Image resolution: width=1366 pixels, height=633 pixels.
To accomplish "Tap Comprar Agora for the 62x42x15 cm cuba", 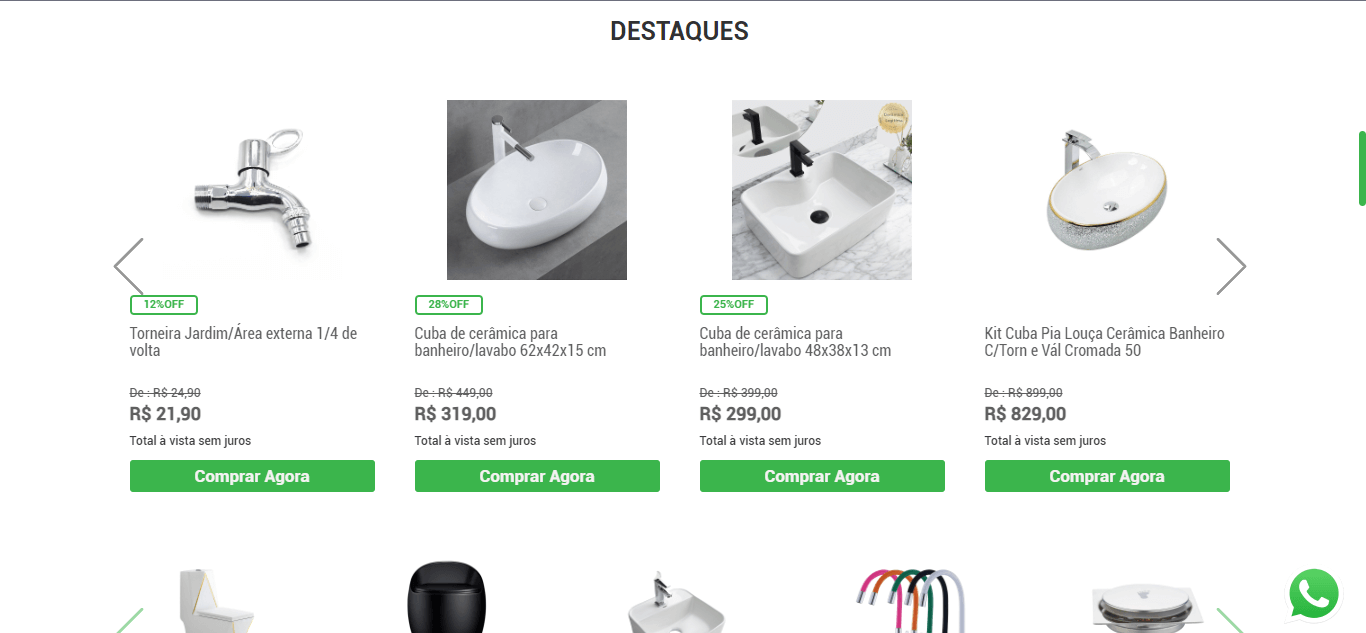I will tap(537, 476).
